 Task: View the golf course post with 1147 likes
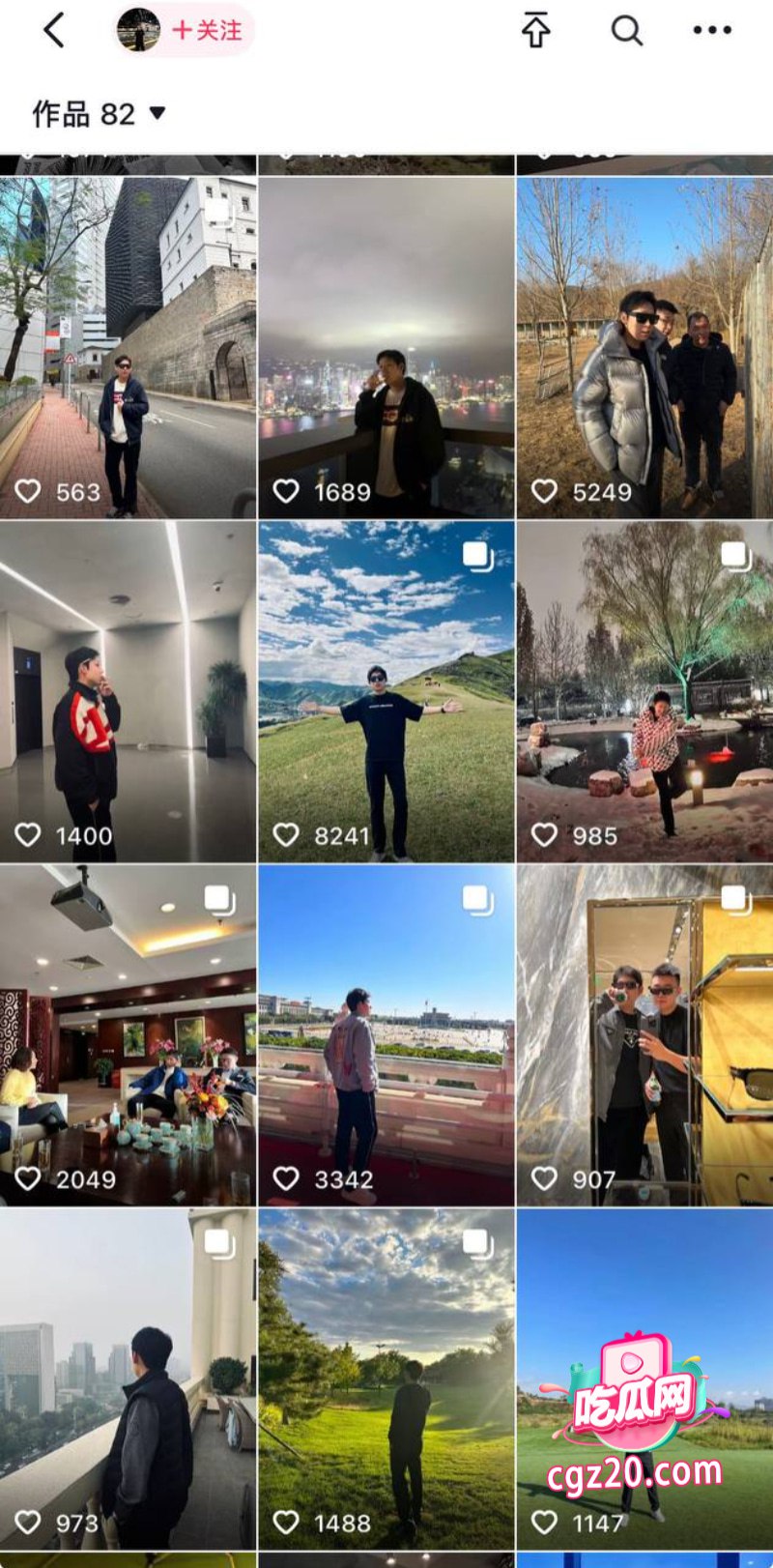pos(645,1379)
